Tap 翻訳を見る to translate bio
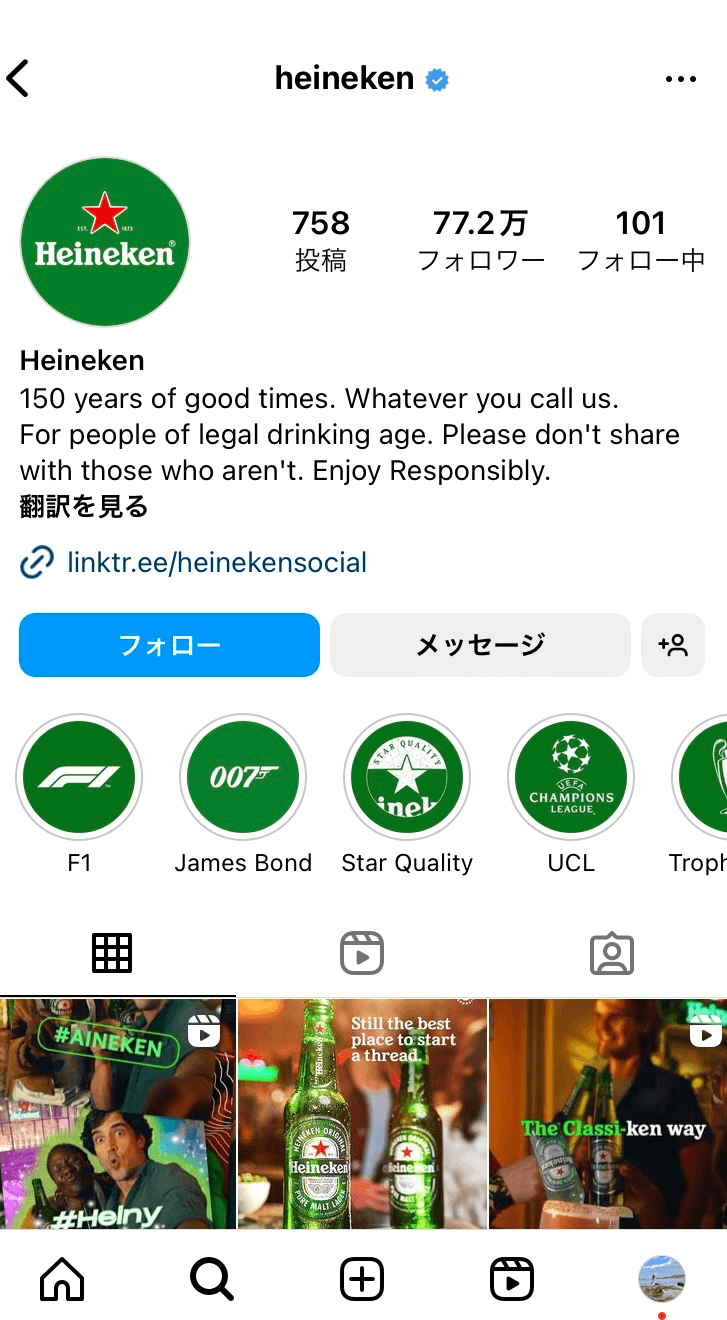 tap(84, 507)
